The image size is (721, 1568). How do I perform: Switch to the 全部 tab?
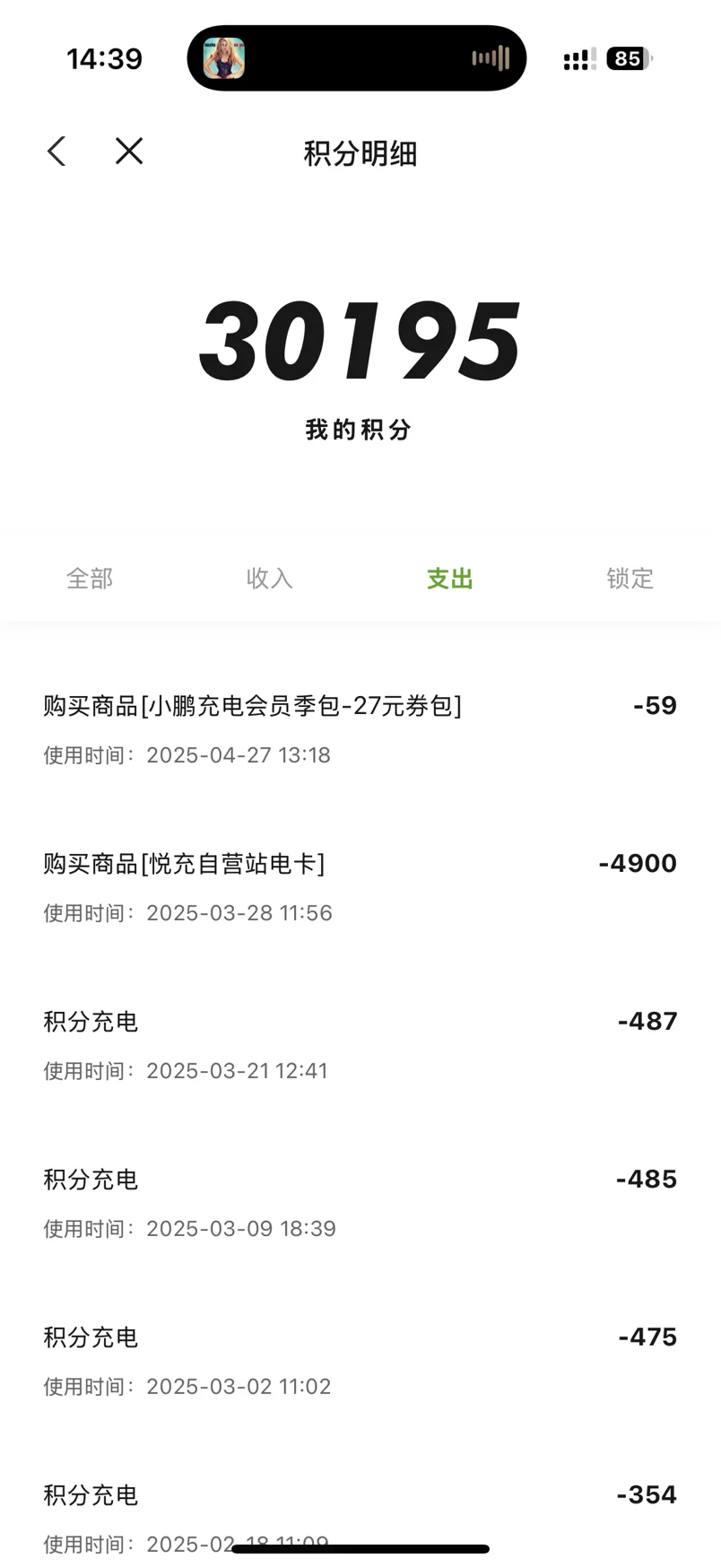coord(90,579)
